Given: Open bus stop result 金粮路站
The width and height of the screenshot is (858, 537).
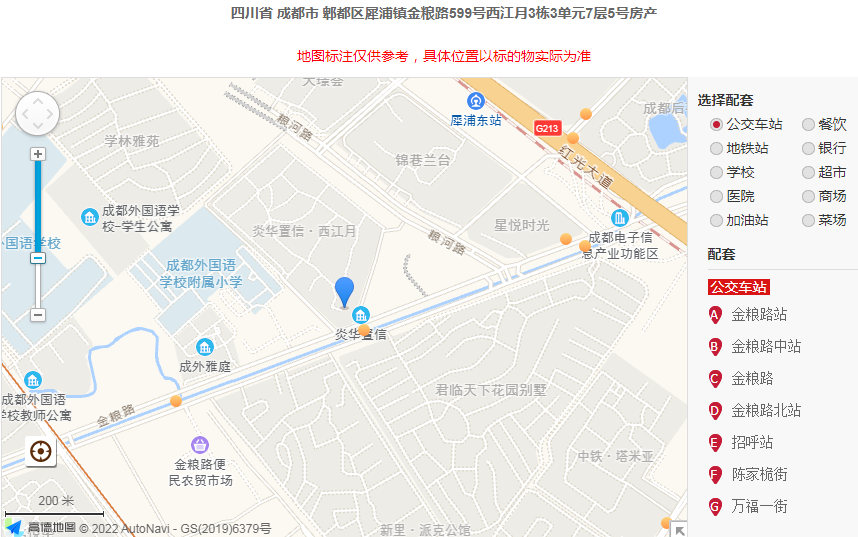Looking at the screenshot, I should pyautogui.click(x=758, y=315).
